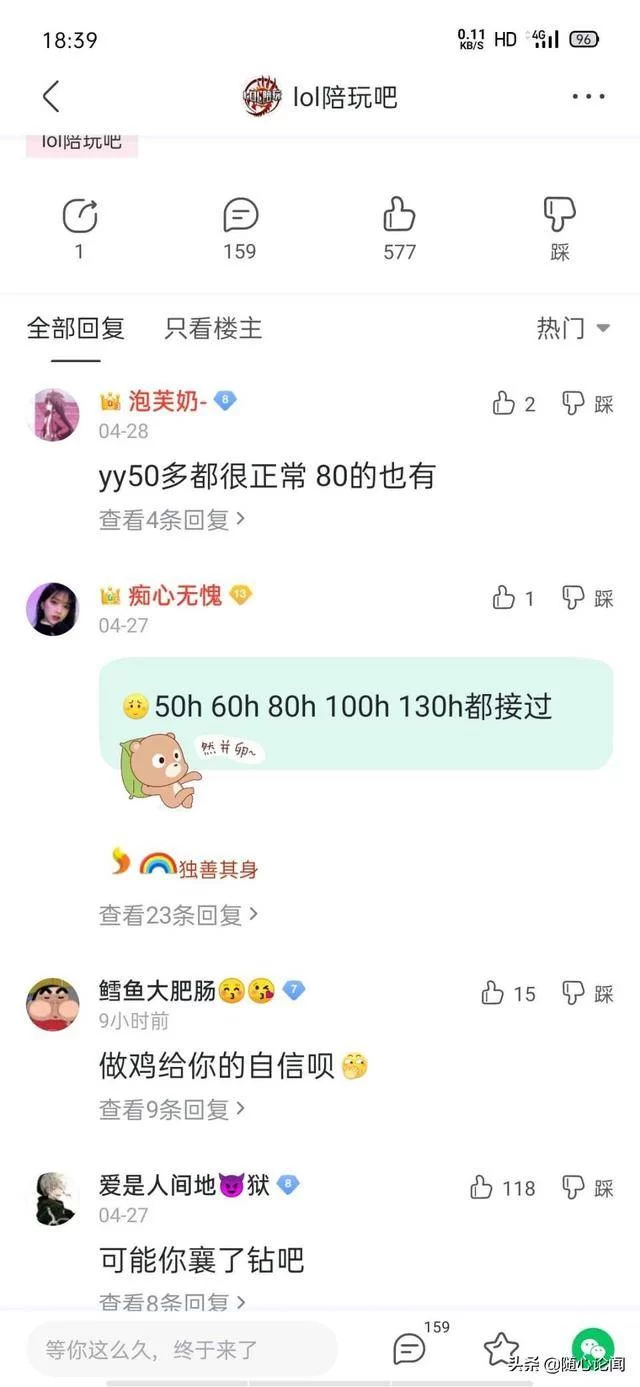This screenshot has width=640, height=1387.
Task: Select the 全部回复 tab
Action: click(x=76, y=328)
